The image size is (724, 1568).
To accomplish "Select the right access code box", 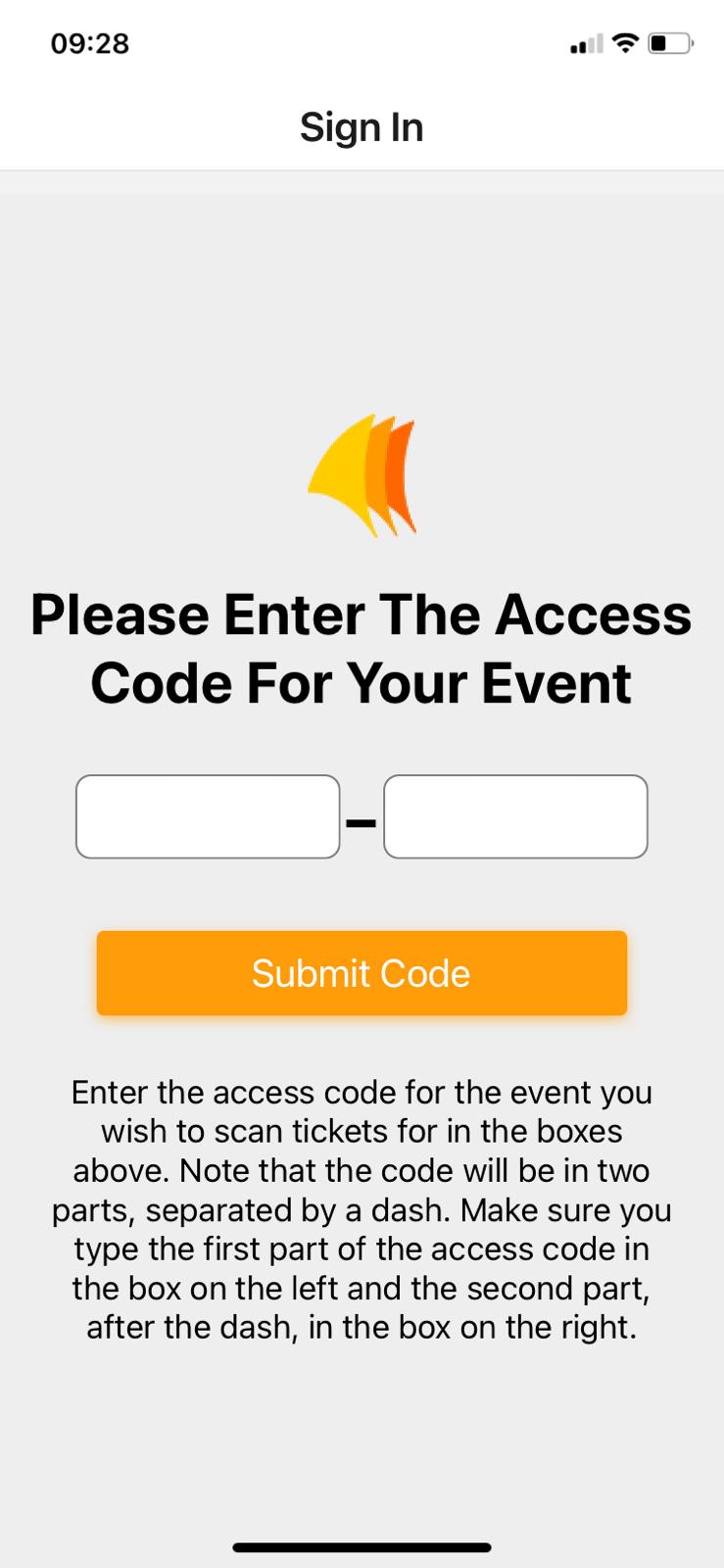I will 515,816.
